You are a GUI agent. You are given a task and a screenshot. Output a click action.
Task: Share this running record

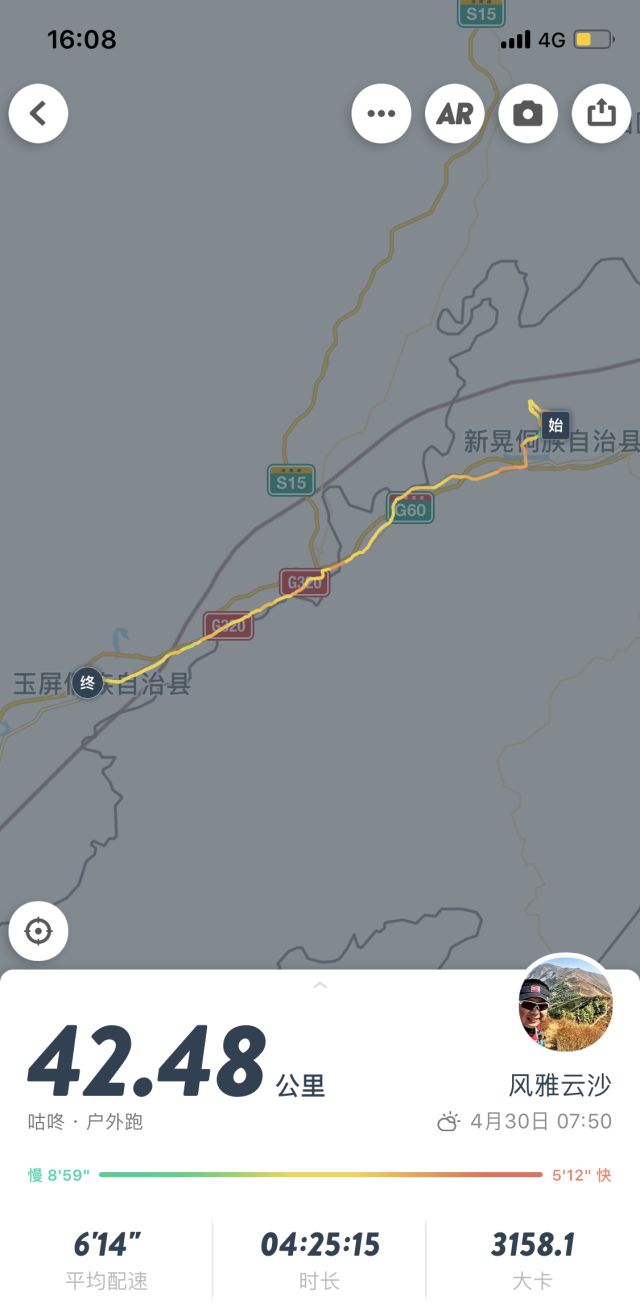click(601, 114)
